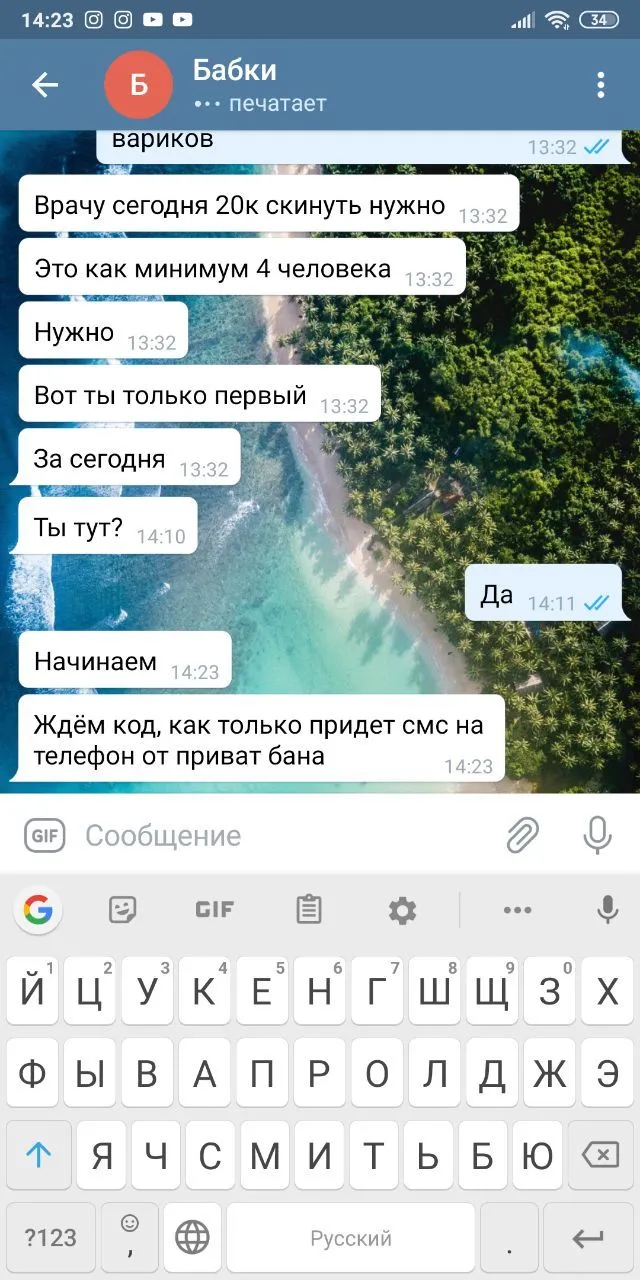The width and height of the screenshot is (640, 1280).
Task: Open the GIF and sticker panel
Action: [x=44, y=836]
